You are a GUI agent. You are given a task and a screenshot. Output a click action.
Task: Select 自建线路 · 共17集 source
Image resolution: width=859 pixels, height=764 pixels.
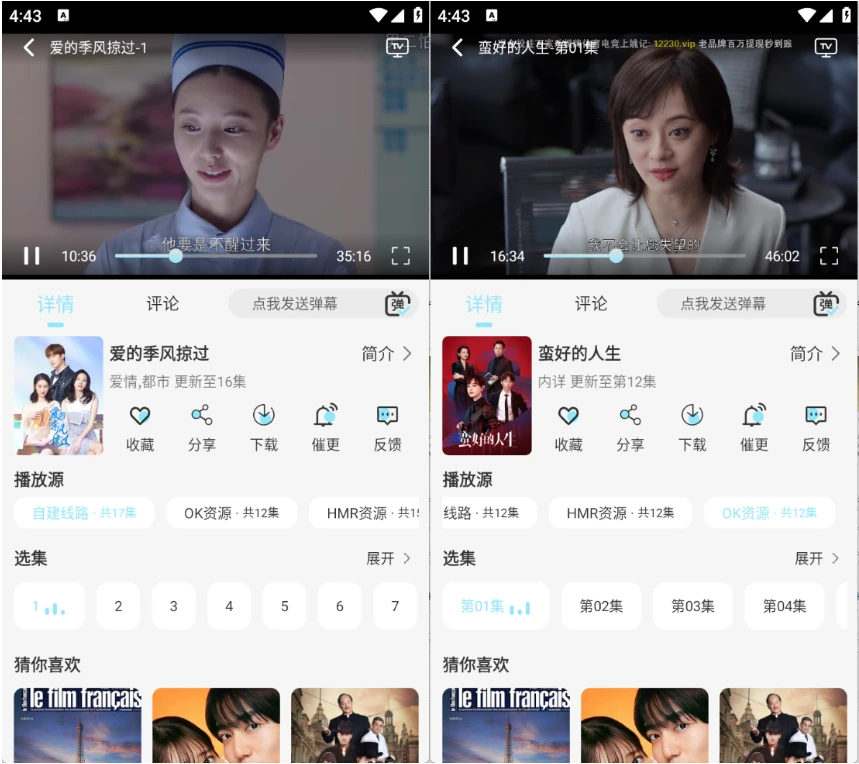(85, 513)
